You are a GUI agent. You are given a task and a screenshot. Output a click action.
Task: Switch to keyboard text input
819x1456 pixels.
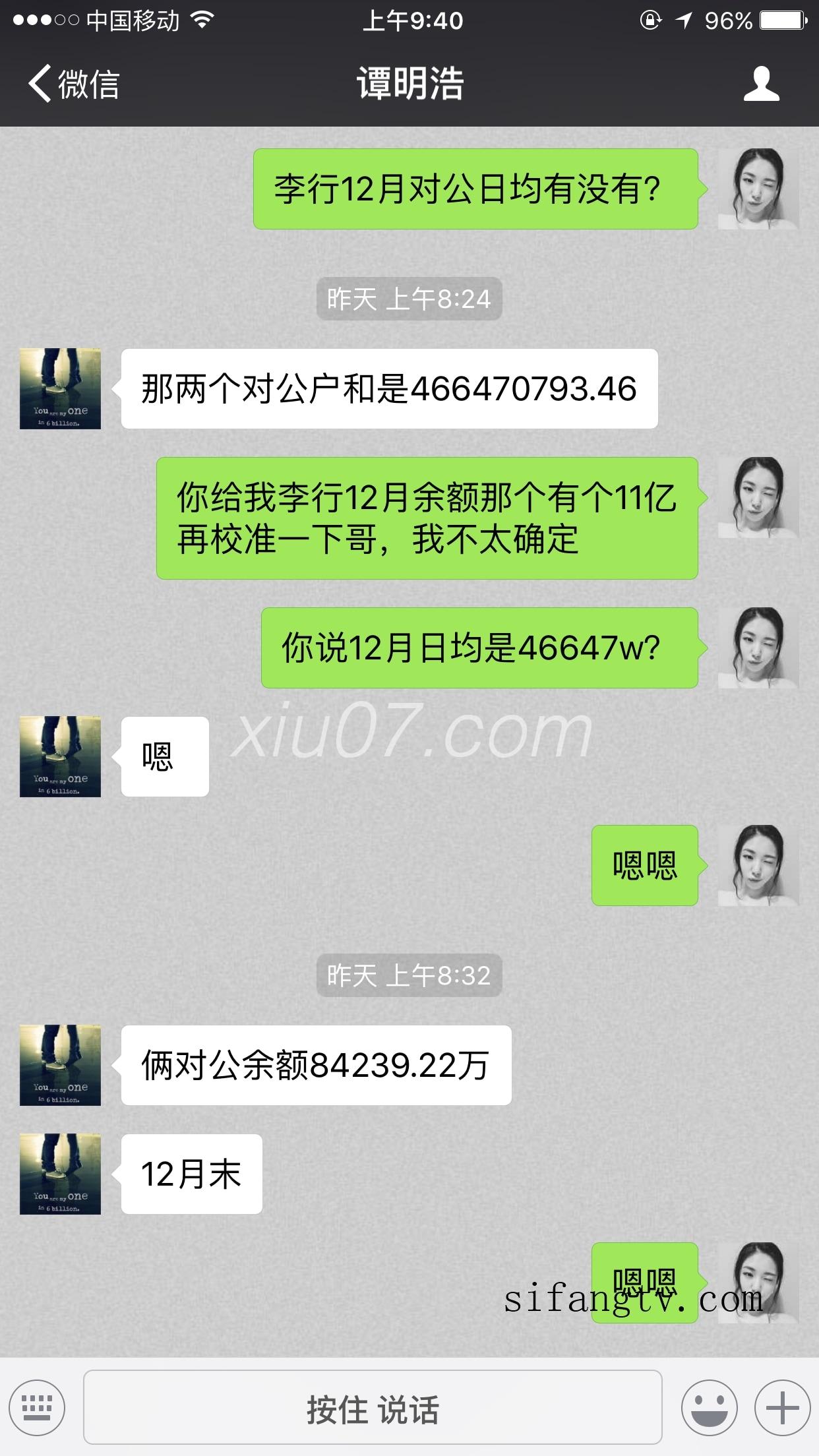[37, 1407]
